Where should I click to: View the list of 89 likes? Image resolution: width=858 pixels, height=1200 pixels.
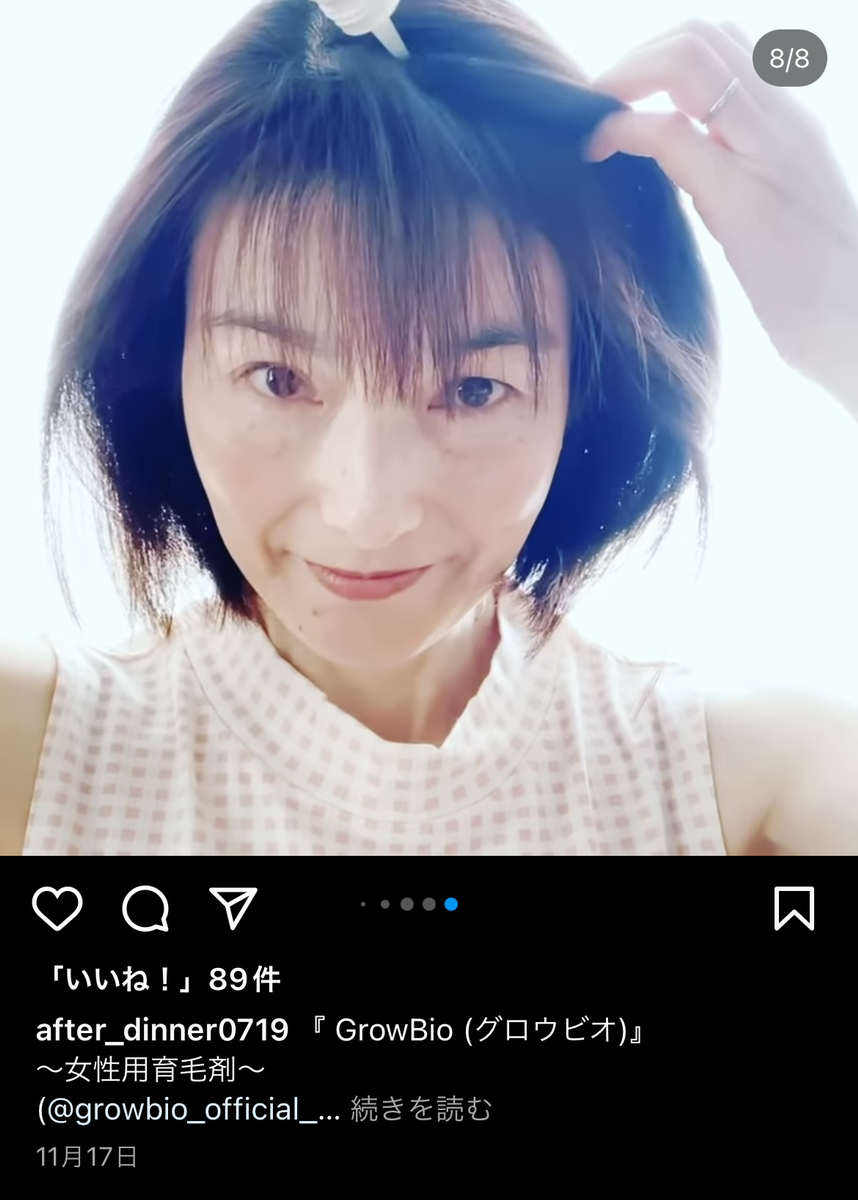coord(157,980)
